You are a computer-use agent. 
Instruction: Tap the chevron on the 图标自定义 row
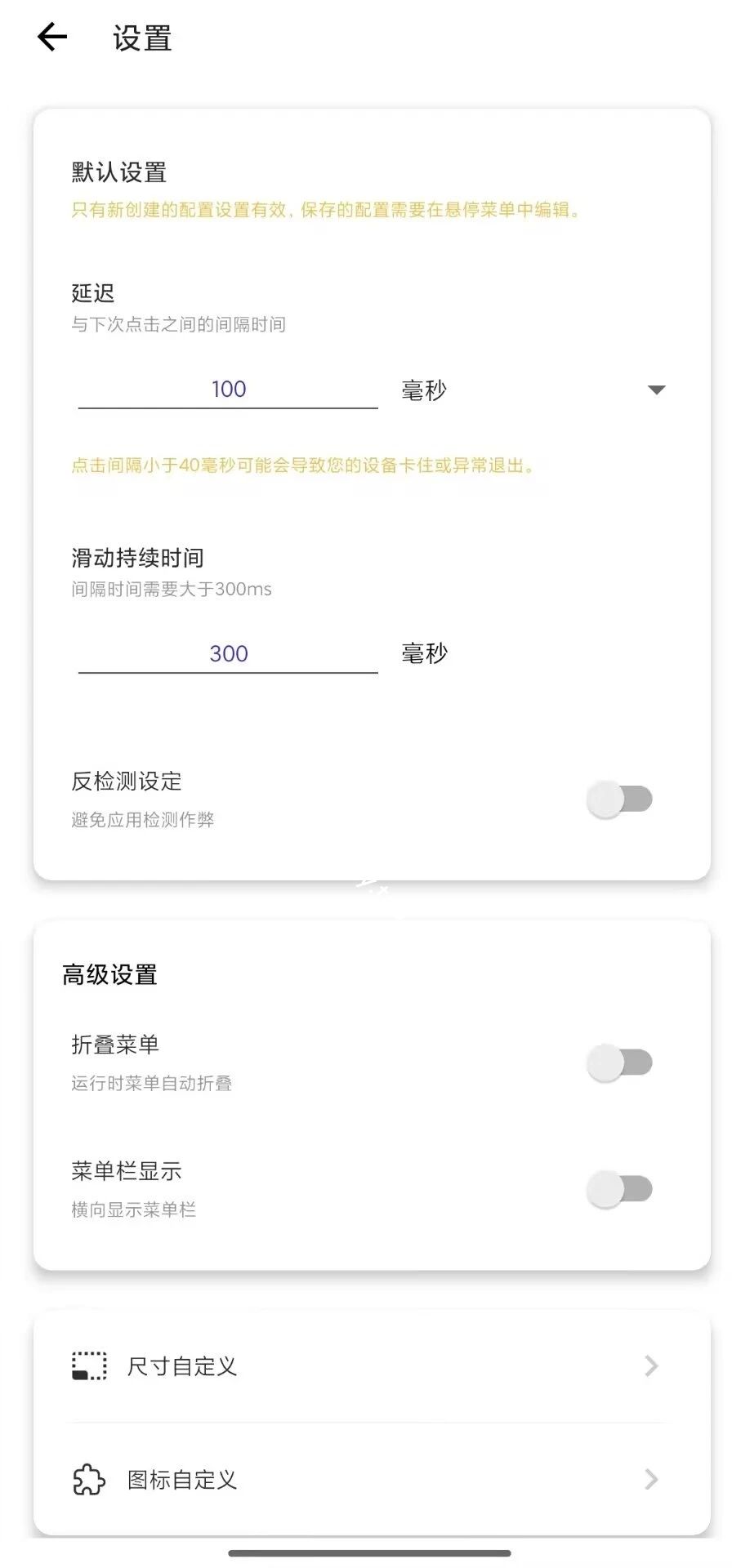click(x=649, y=1479)
